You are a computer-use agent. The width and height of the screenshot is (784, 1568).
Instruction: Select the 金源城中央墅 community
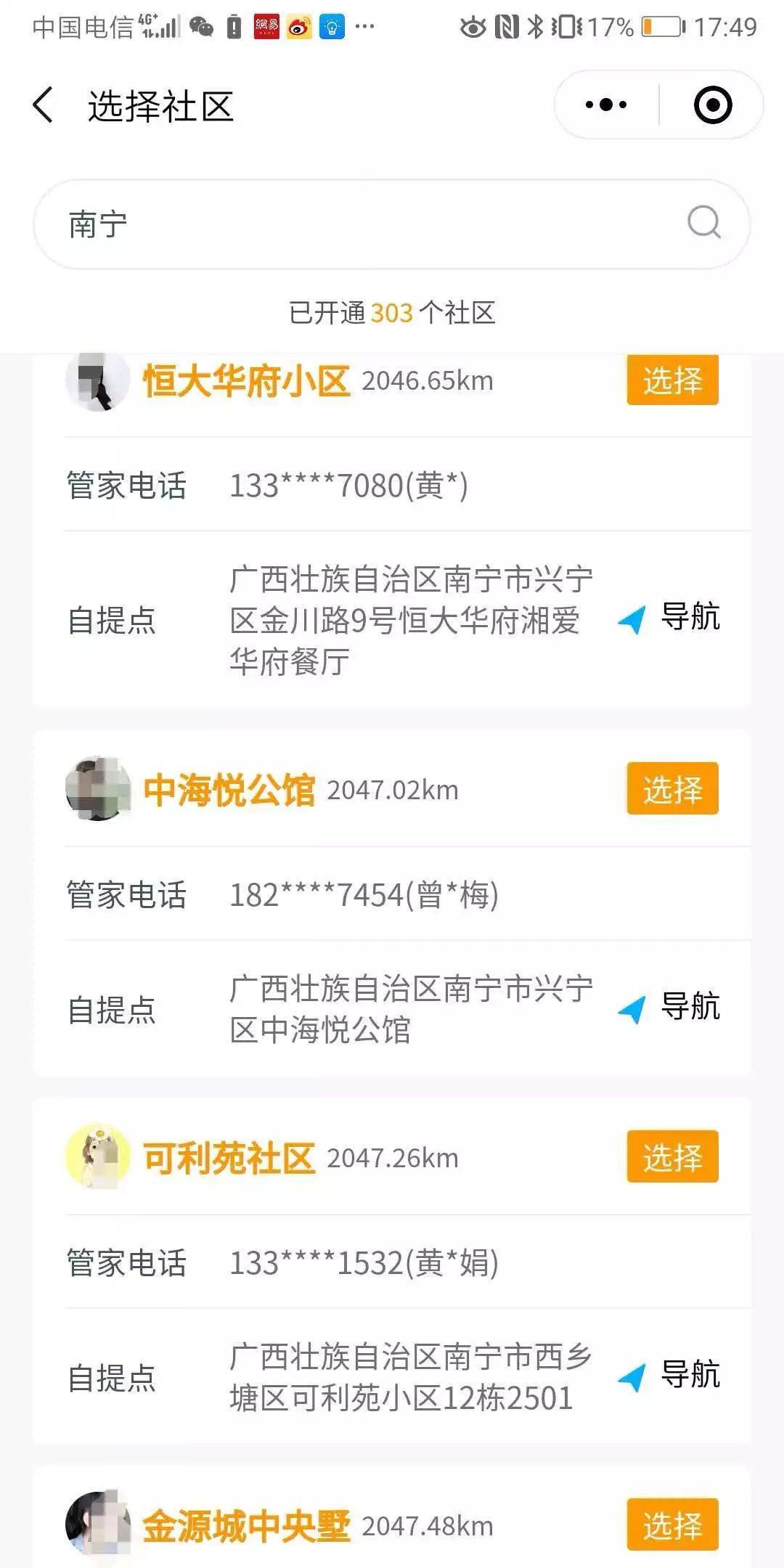point(672,1525)
